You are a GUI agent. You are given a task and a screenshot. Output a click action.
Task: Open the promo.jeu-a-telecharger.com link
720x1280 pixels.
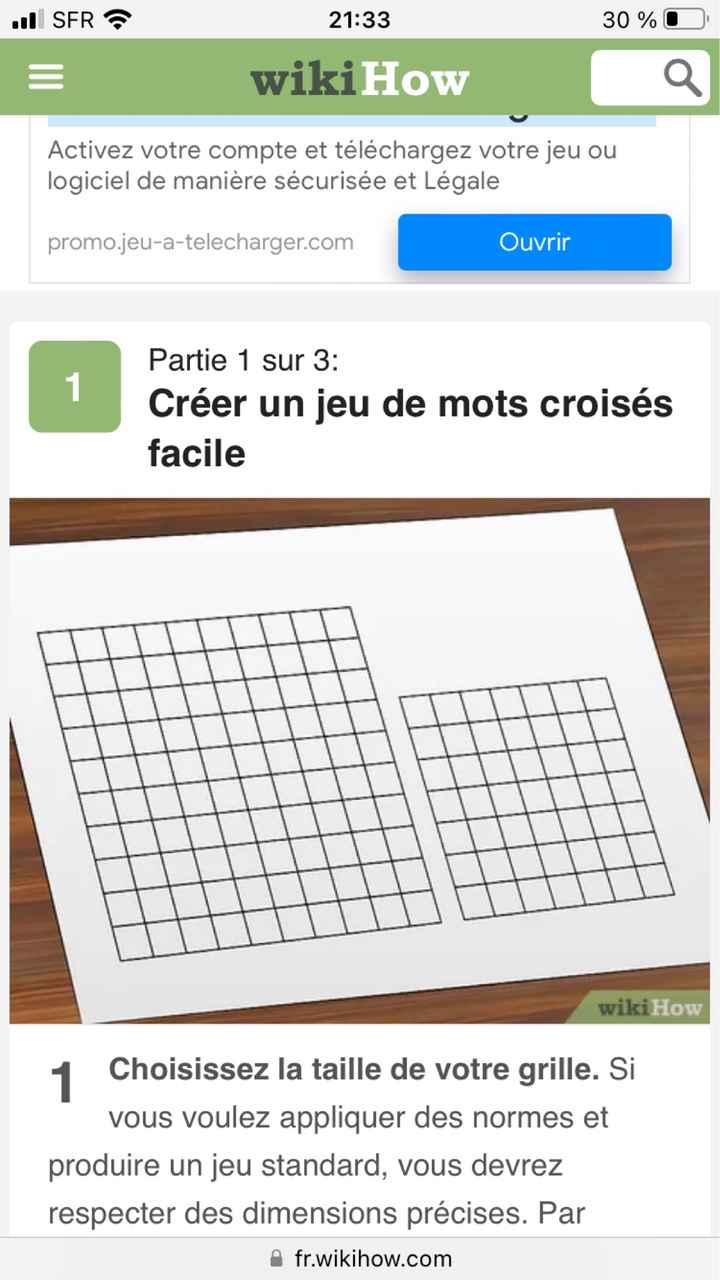click(x=200, y=242)
